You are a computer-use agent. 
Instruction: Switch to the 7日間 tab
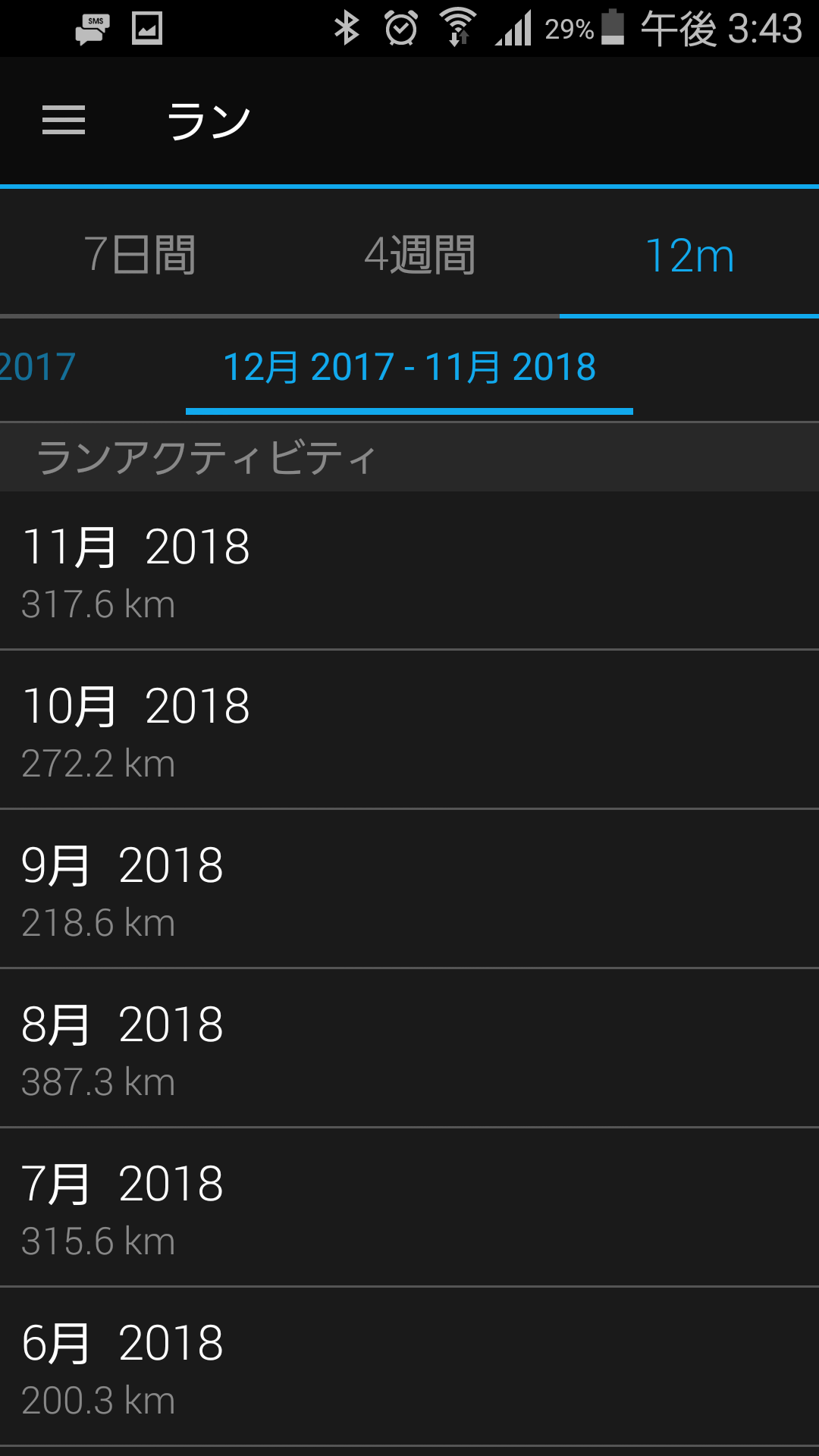tap(140, 254)
